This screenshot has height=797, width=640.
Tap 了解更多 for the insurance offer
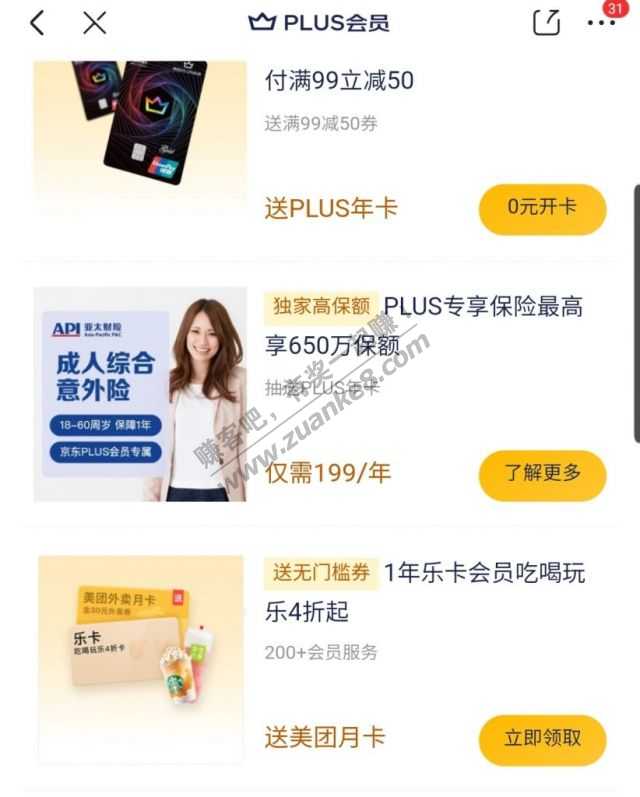[542, 474]
